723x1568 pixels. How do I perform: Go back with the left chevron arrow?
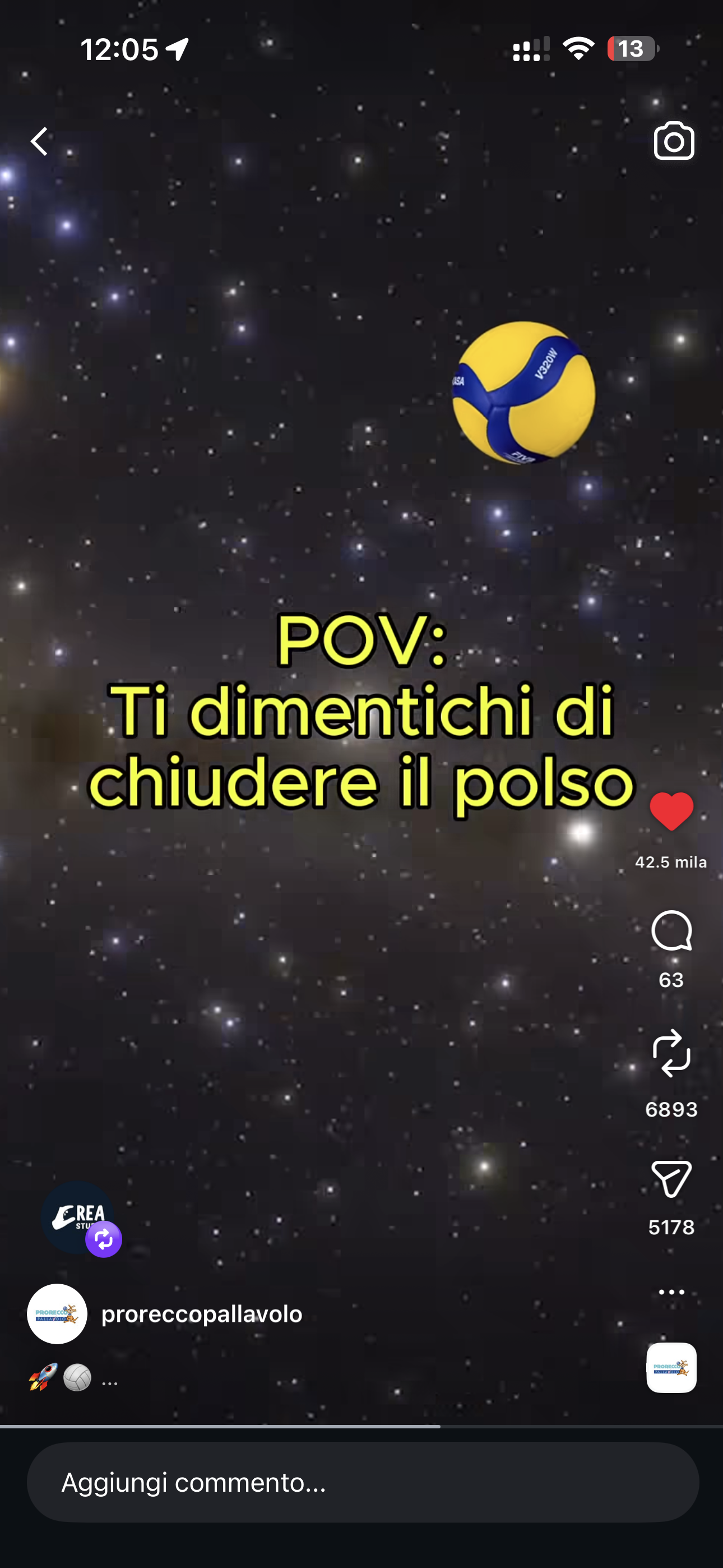click(x=38, y=141)
